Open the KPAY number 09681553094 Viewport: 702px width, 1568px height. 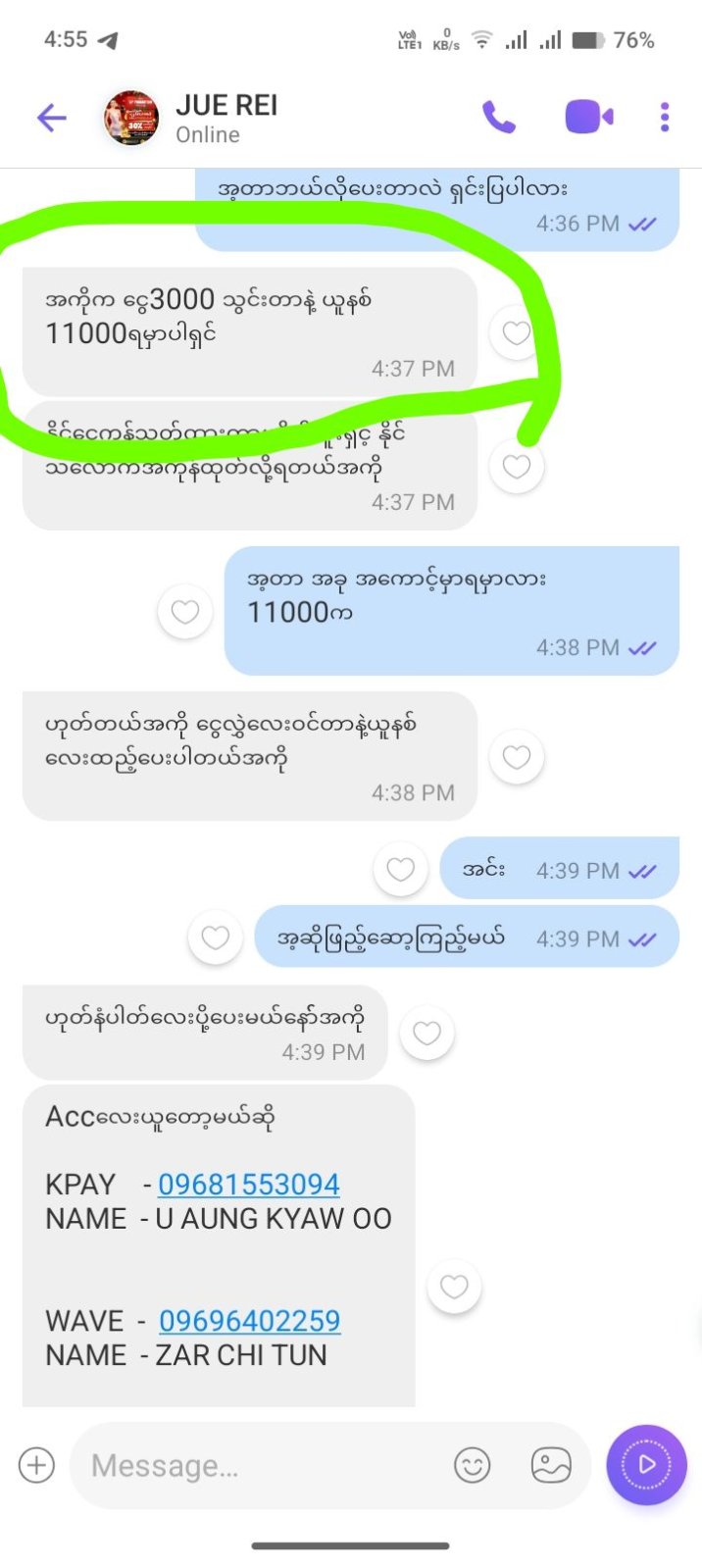pos(249,1185)
